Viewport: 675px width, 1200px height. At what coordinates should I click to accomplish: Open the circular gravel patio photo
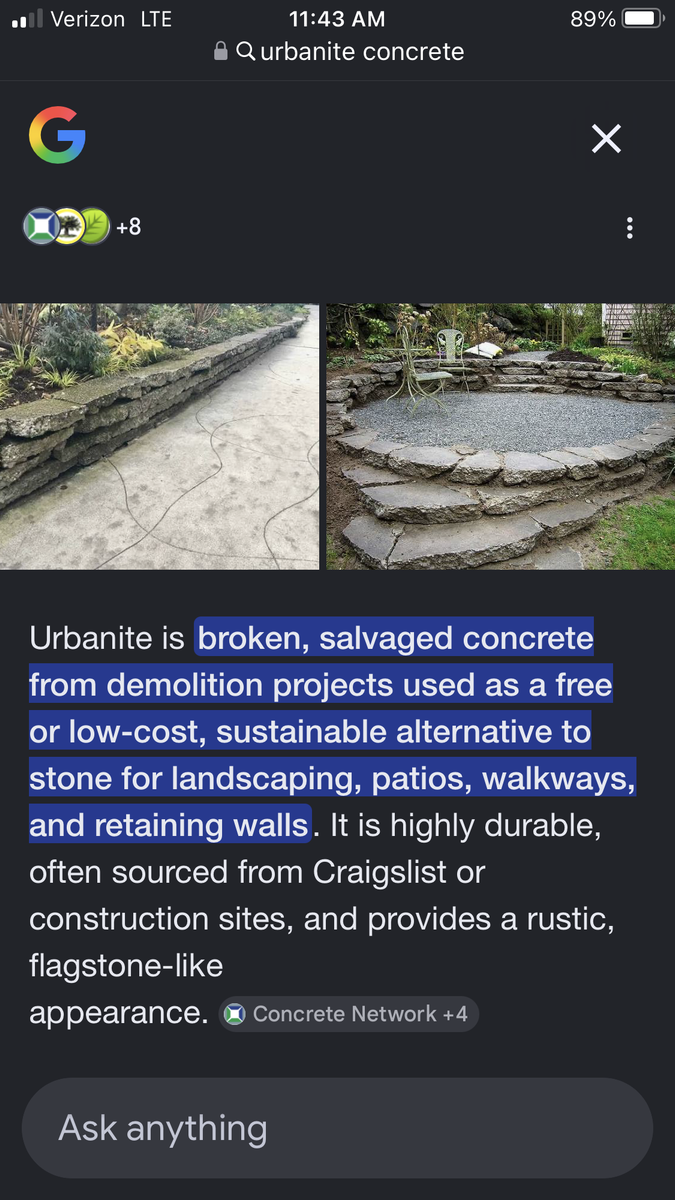click(x=500, y=437)
